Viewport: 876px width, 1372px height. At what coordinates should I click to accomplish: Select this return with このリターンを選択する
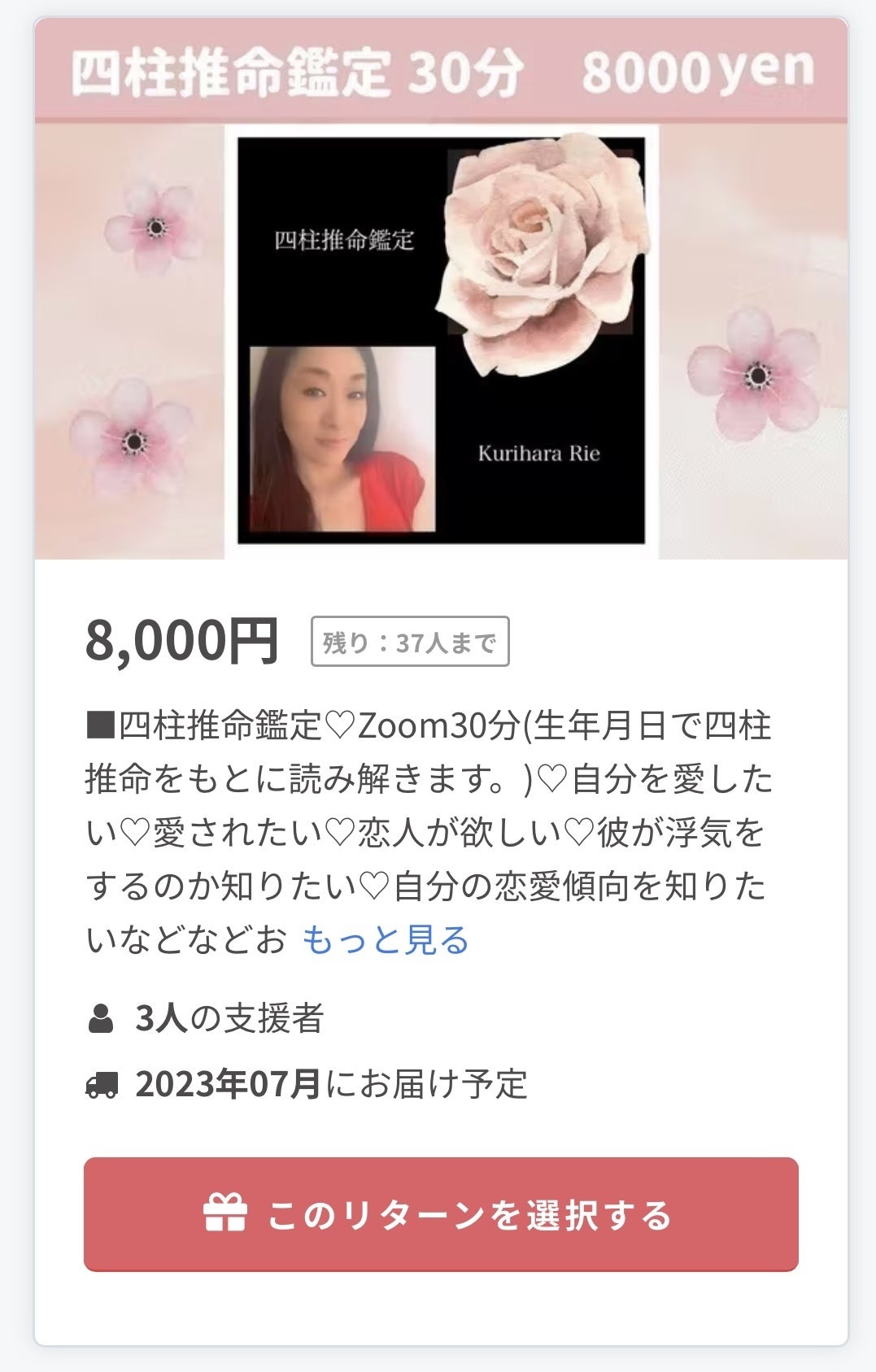[441, 1214]
